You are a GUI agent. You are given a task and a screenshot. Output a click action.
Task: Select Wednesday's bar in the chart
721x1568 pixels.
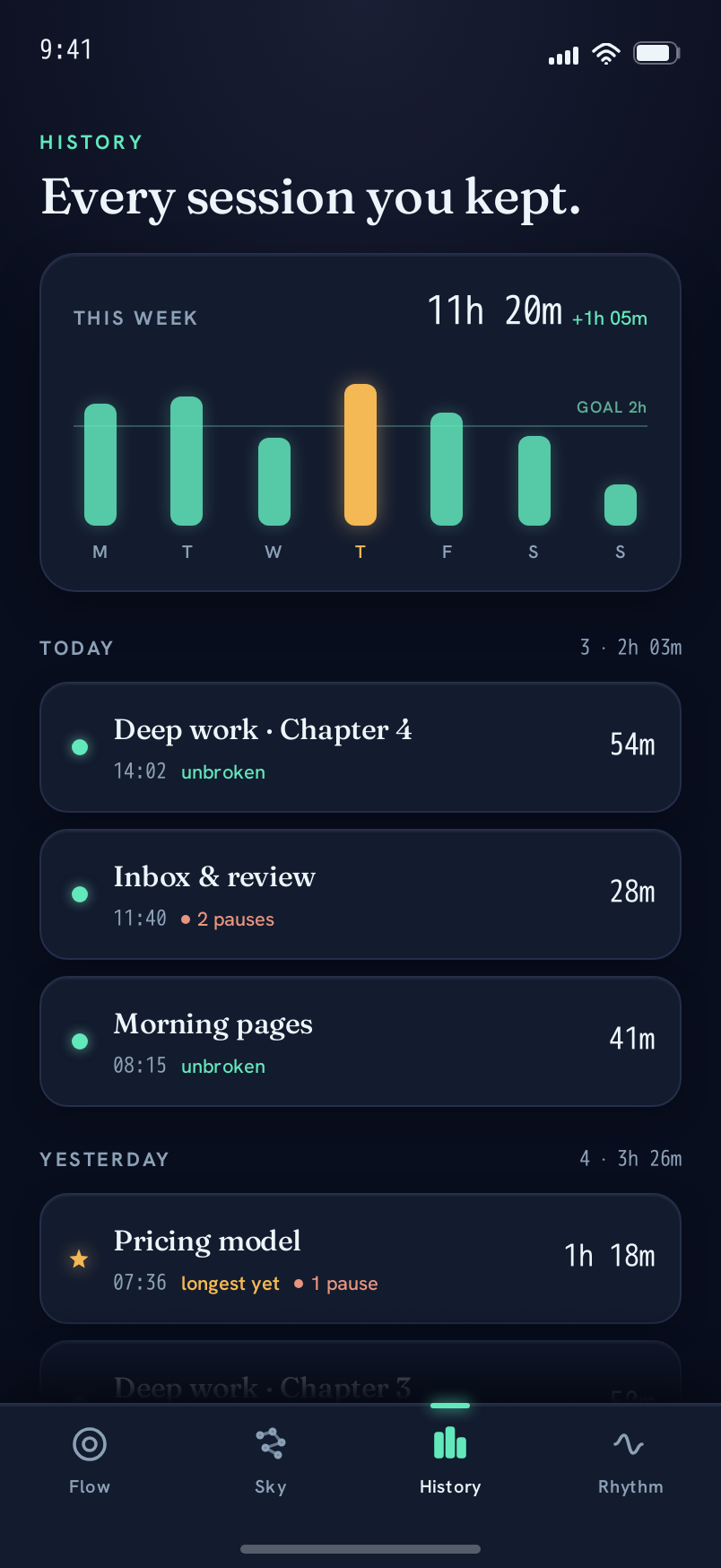coord(274,482)
